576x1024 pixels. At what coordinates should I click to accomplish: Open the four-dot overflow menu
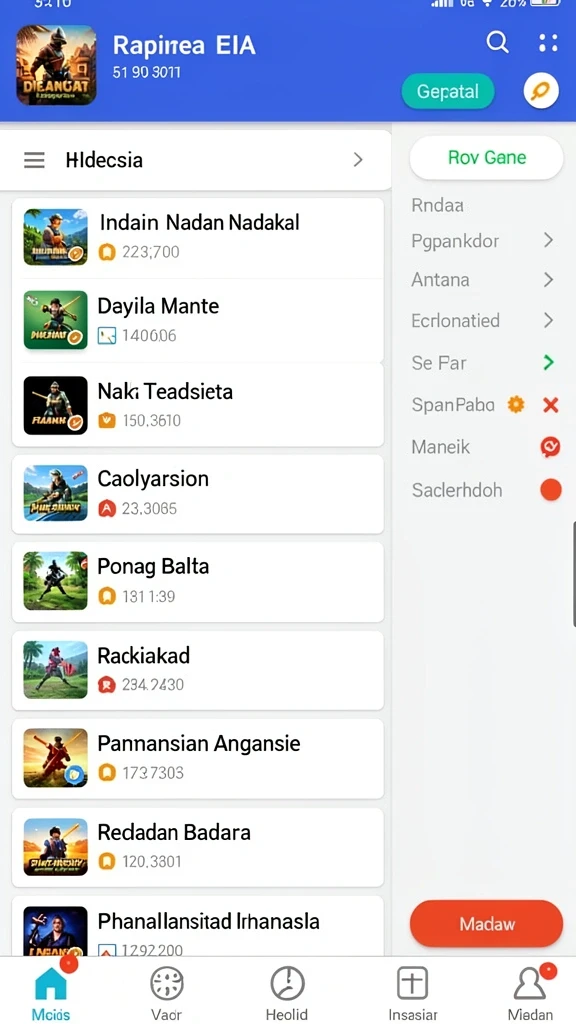548,42
